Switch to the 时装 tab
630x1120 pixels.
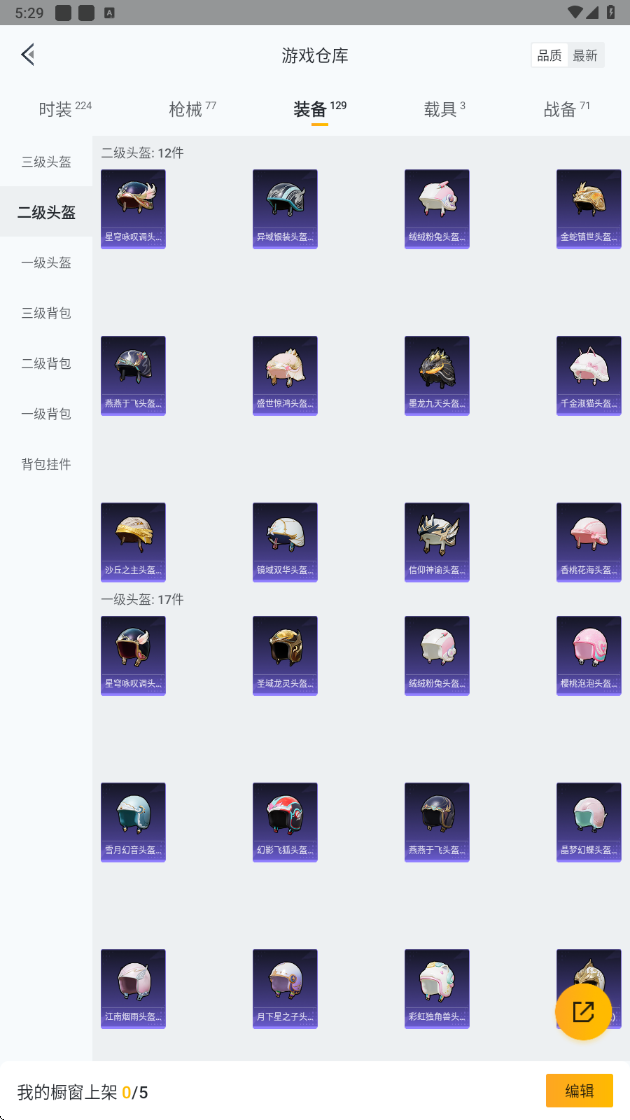65,109
